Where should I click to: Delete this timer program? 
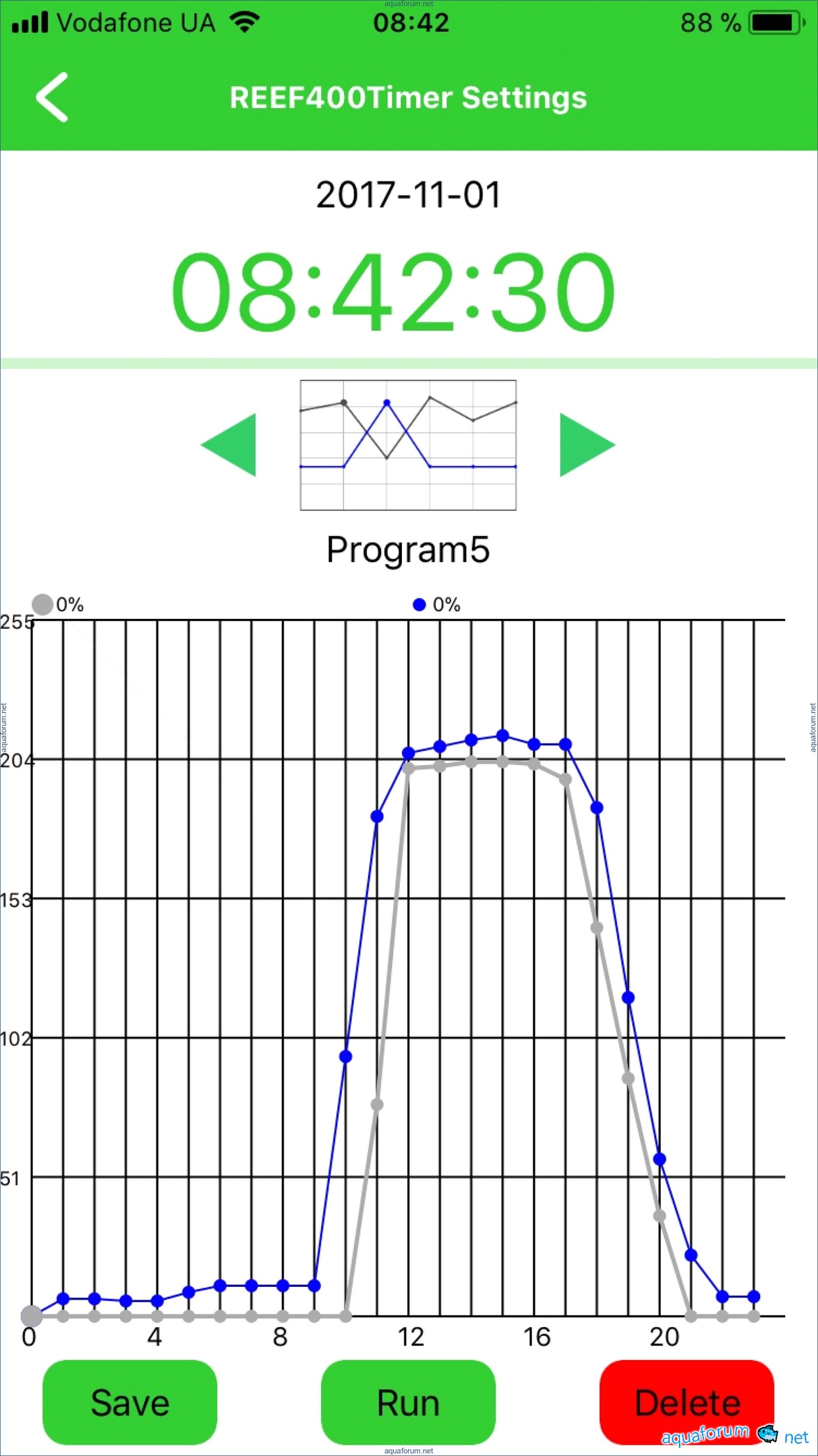tap(686, 1403)
